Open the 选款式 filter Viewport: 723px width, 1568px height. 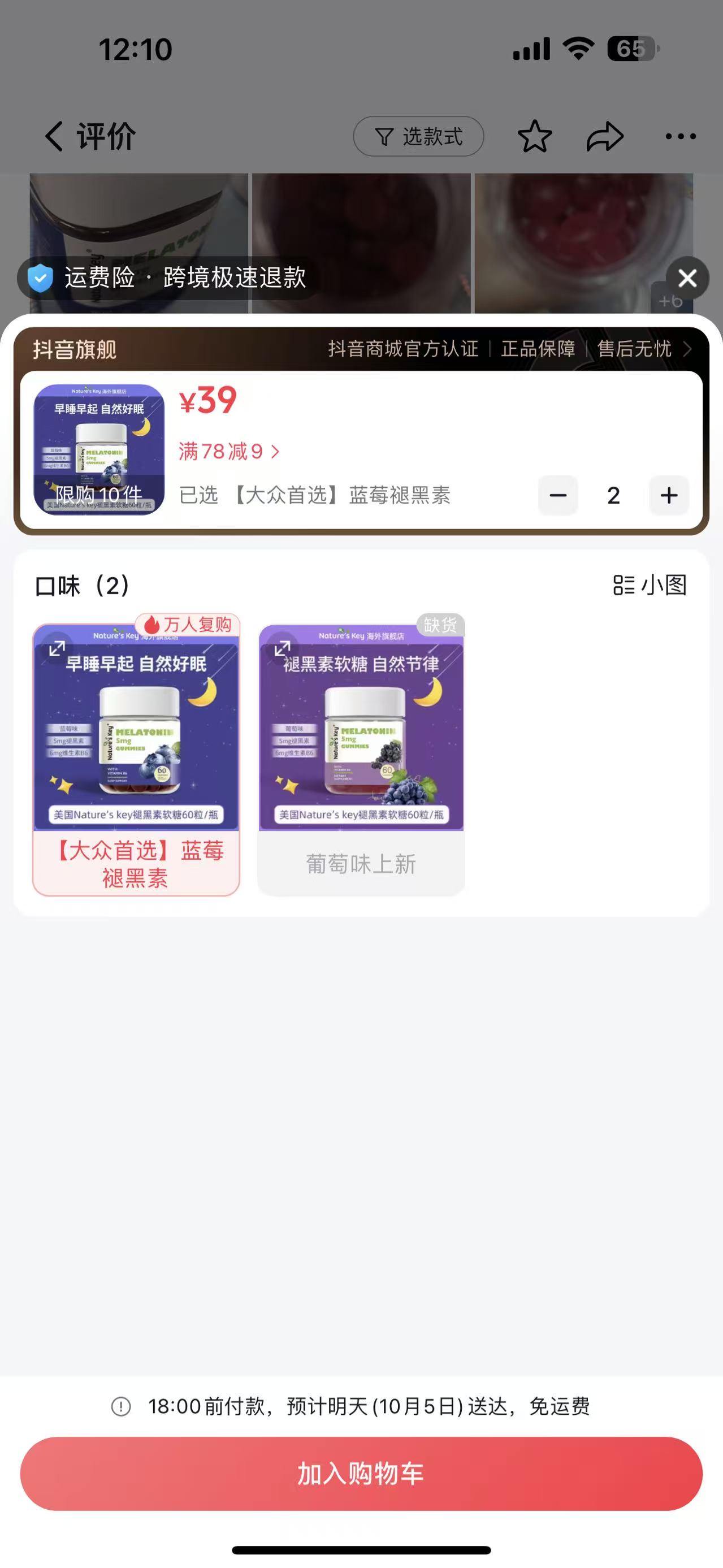click(x=419, y=136)
